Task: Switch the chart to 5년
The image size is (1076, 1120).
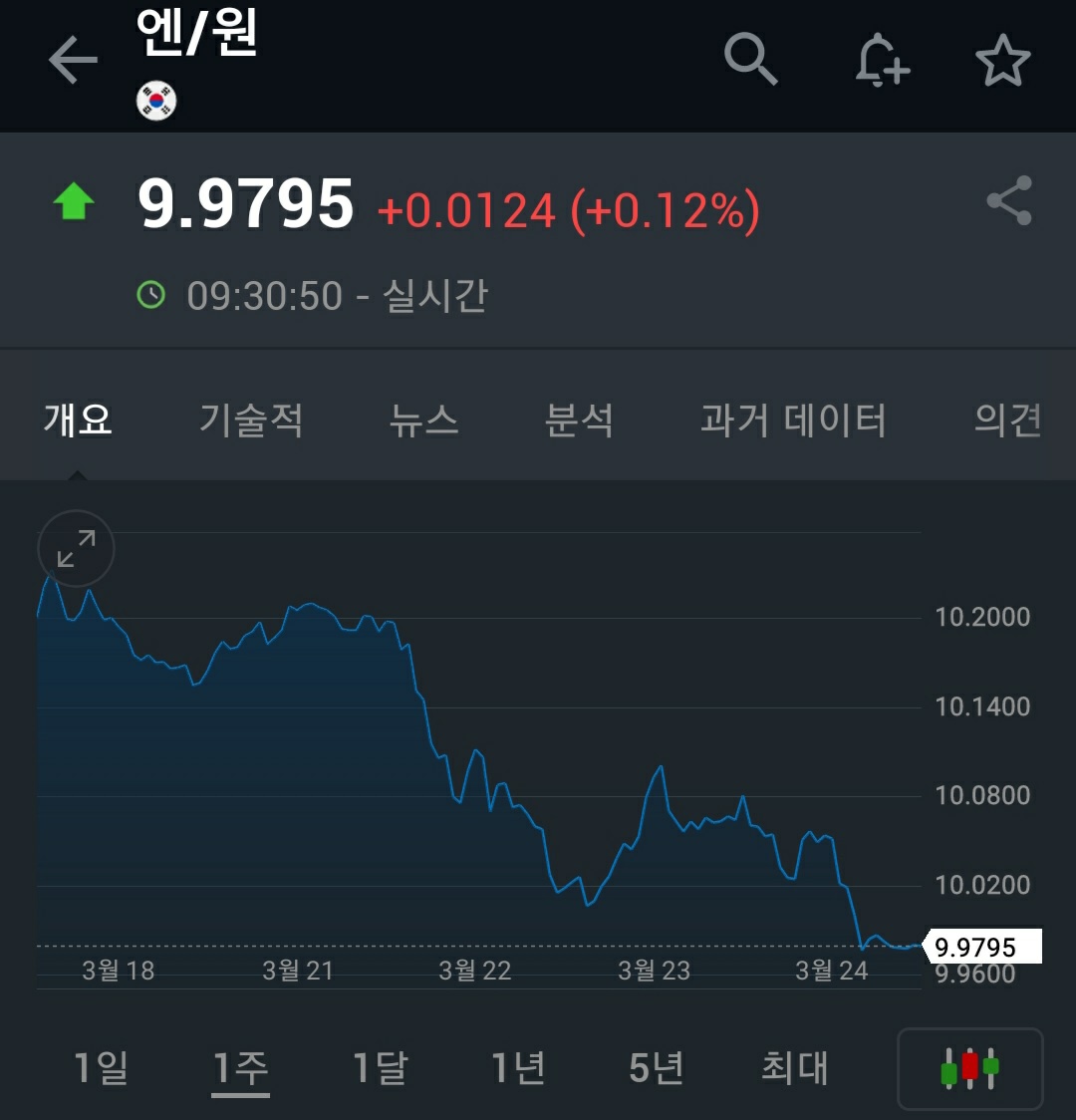Action: pyautogui.click(x=657, y=1068)
